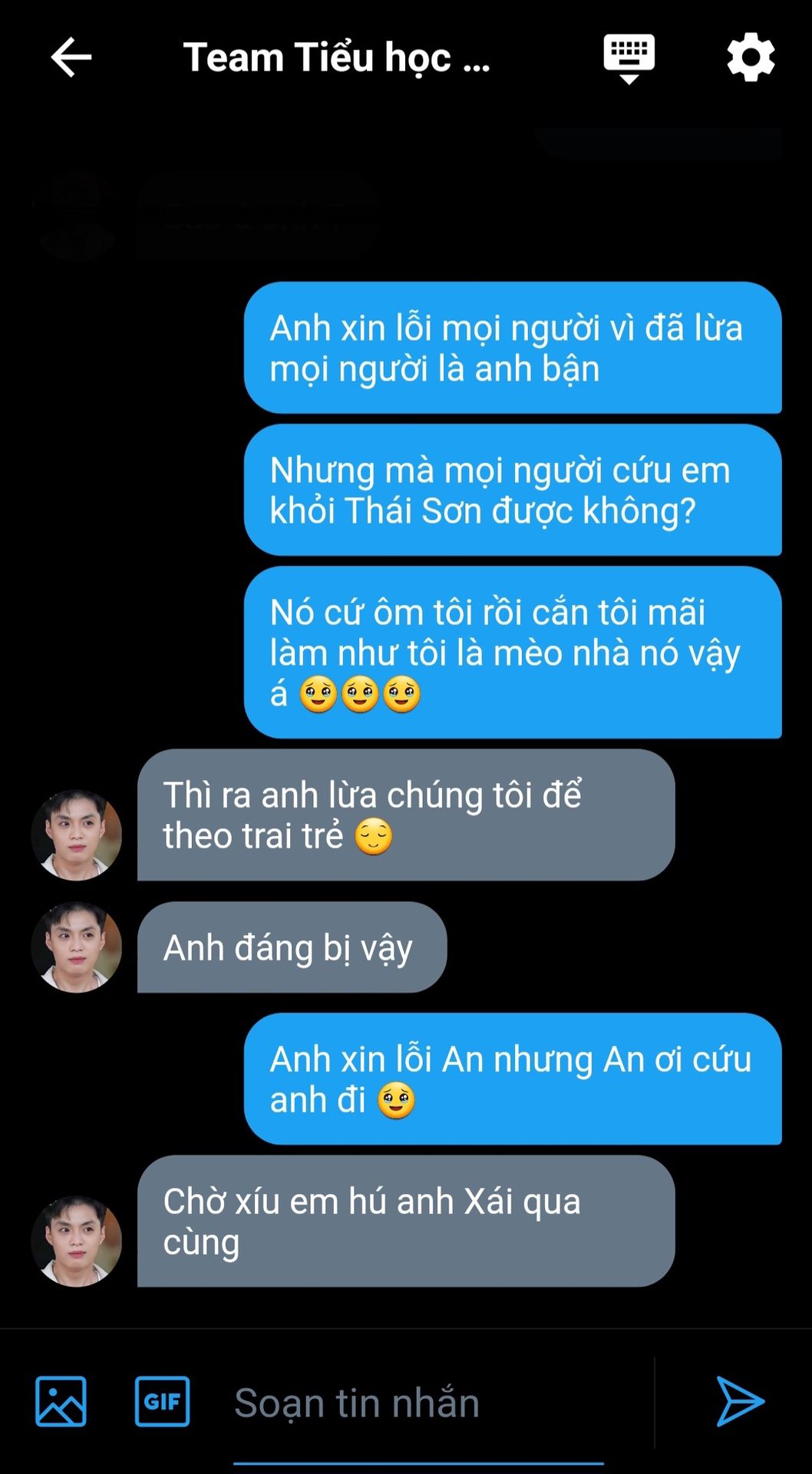Image resolution: width=812 pixels, height=1474 pixels.
Task: Open sender's avatar beside "Anh đáng bị vậy"
Action: pos(77,947)
